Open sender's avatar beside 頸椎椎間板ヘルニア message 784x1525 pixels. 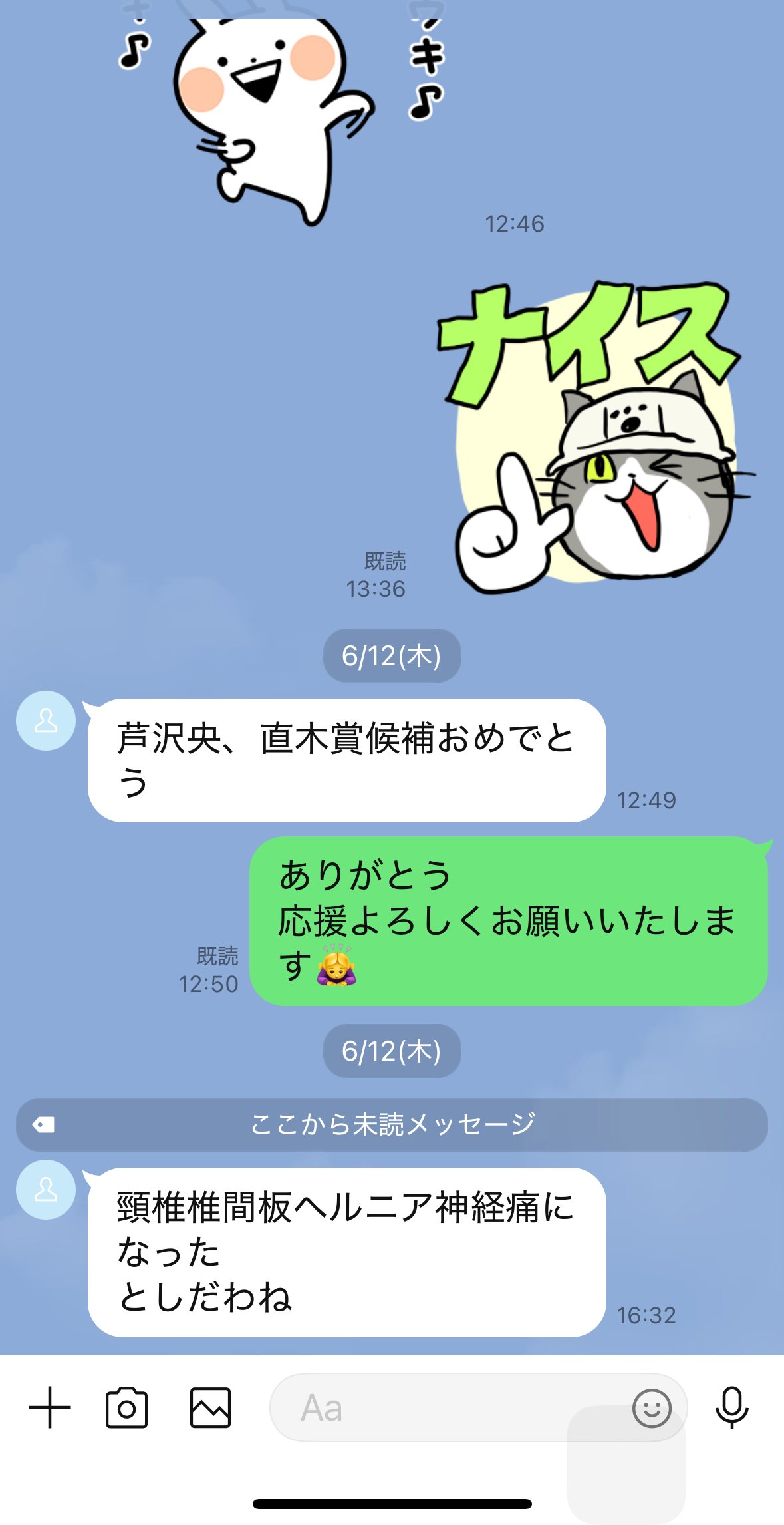pyautogui.click(x=46, y=1190)
